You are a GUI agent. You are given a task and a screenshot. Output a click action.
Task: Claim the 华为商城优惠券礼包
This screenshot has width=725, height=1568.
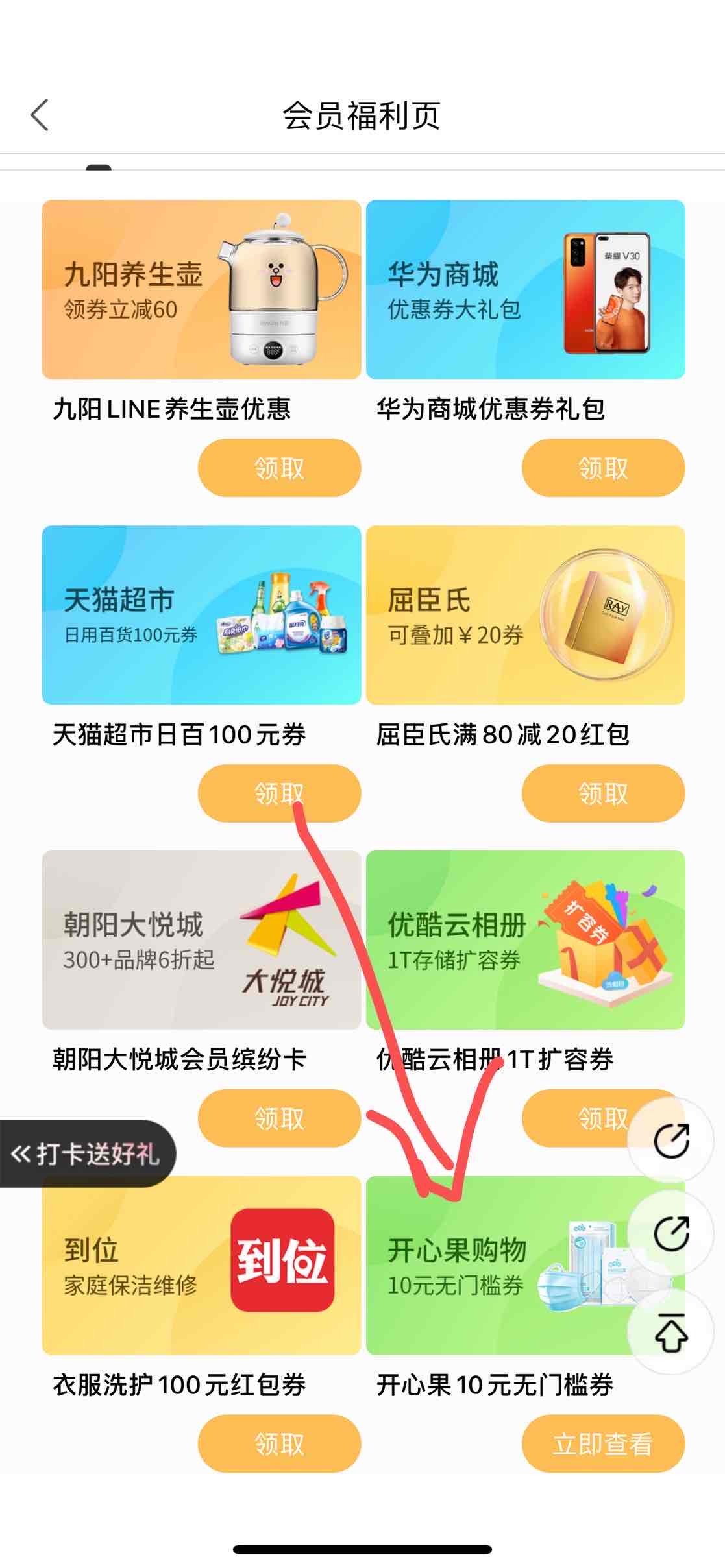coord(603,468)
